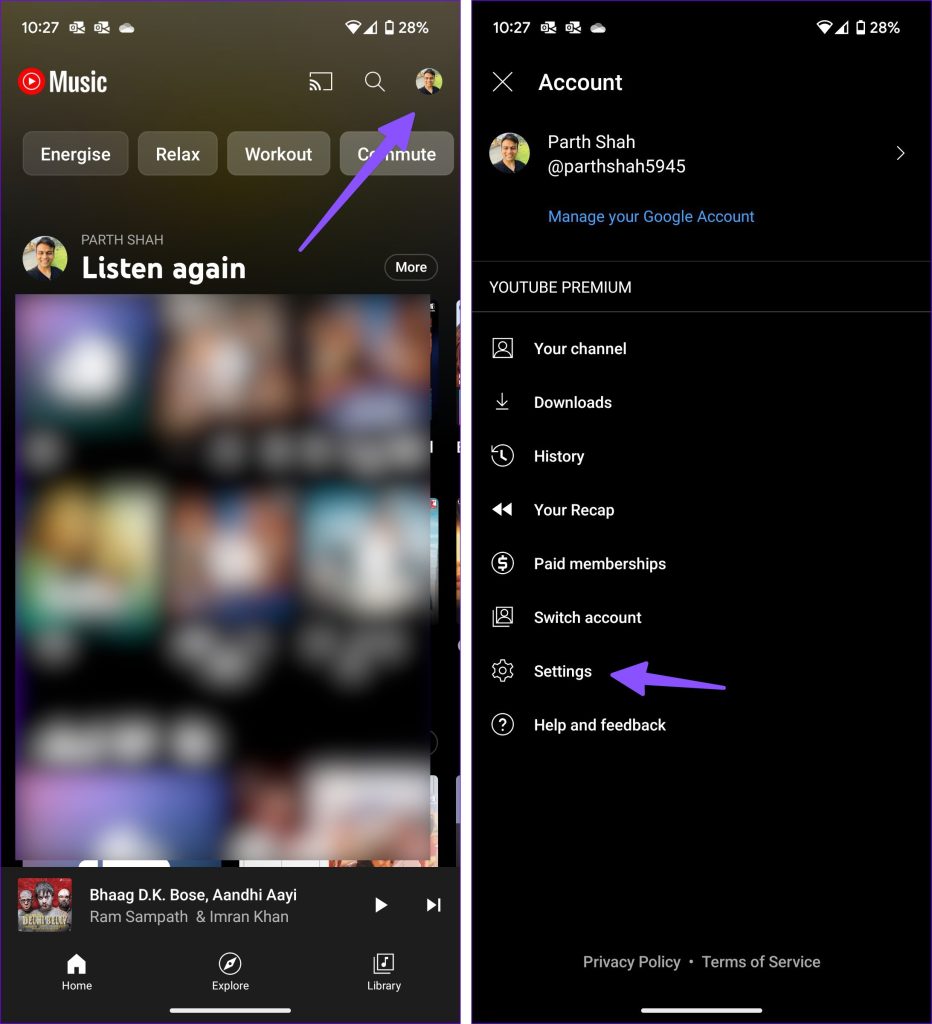Open Your channel

point(580,349)
